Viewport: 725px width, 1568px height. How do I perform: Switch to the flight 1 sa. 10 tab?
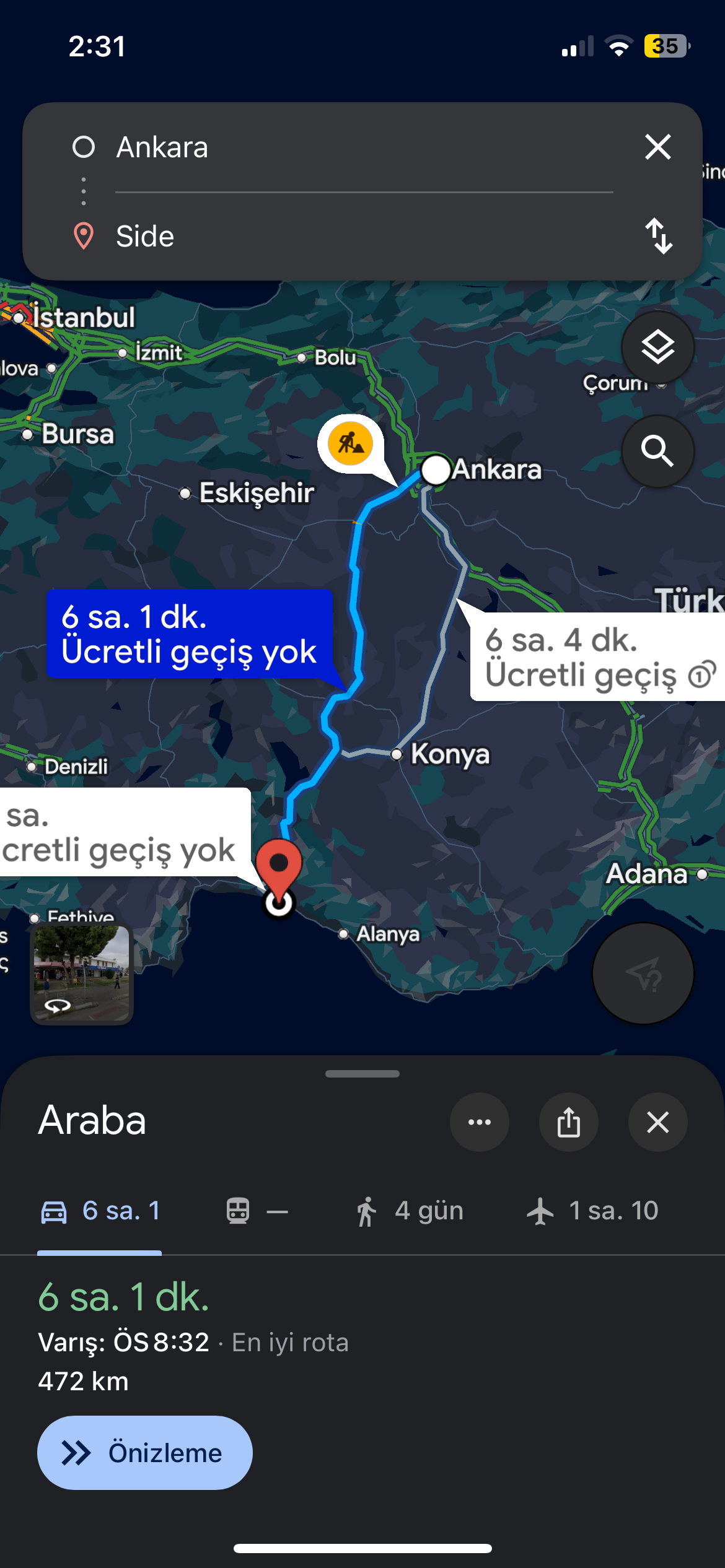click(593, 1211)
